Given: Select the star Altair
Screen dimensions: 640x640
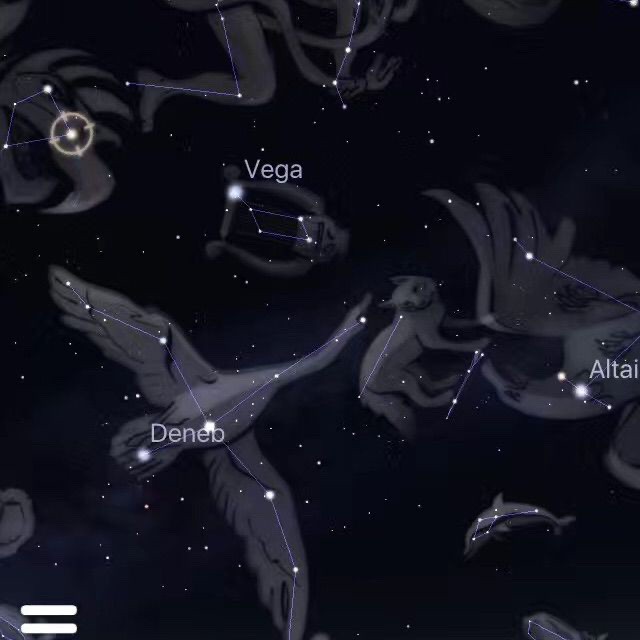Looking at the screenshot, I should point(581,391).
